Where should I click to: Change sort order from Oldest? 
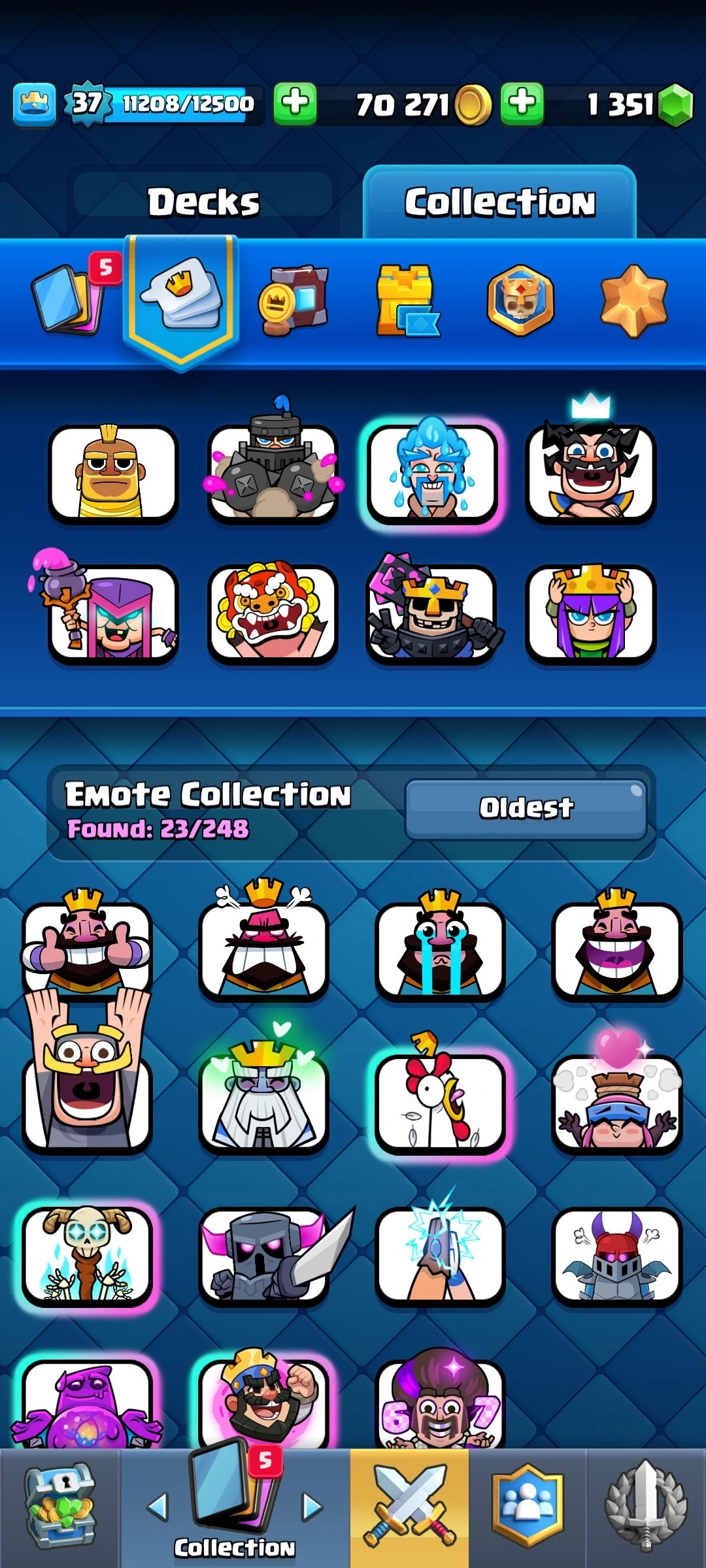[526, 808]
